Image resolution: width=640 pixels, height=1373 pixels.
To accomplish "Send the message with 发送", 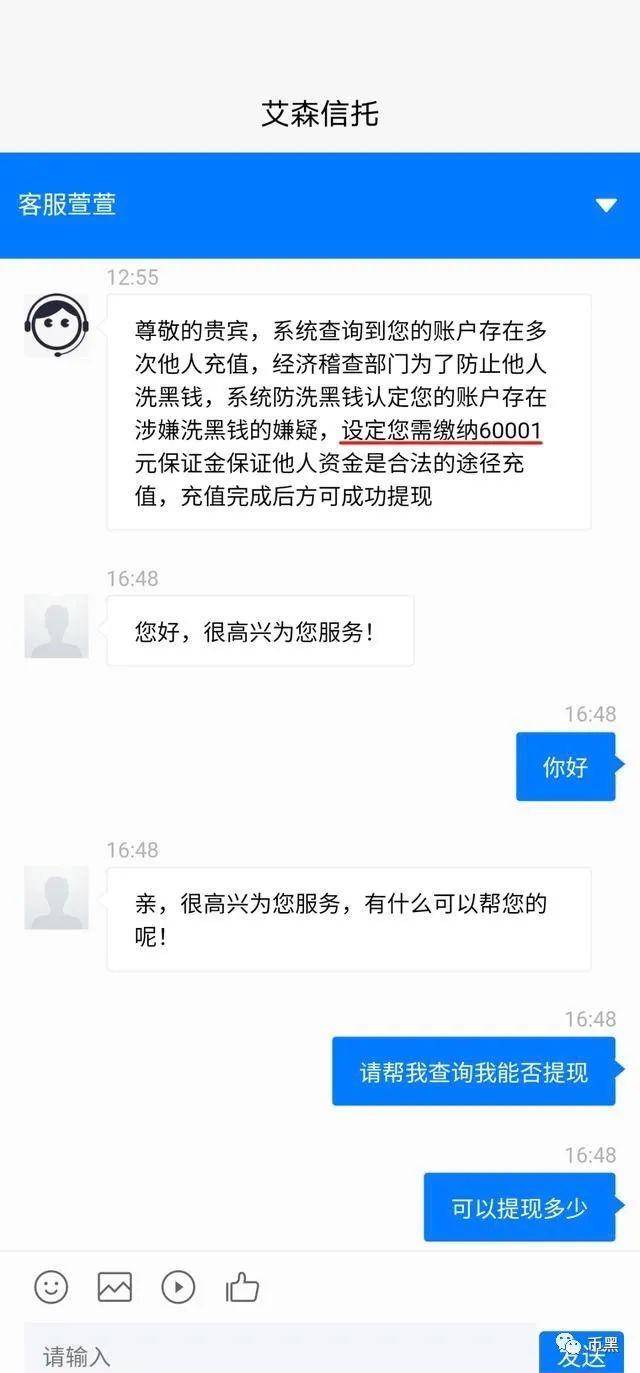I will 580,1355.
